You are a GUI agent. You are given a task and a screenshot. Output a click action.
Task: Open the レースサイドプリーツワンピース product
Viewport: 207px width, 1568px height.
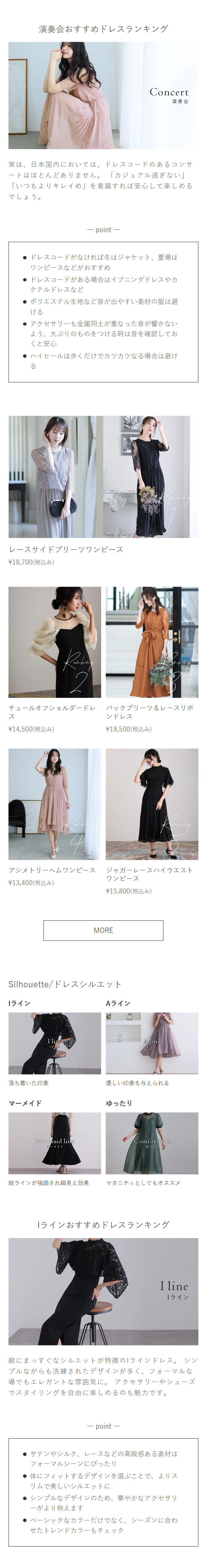(99, 477)
